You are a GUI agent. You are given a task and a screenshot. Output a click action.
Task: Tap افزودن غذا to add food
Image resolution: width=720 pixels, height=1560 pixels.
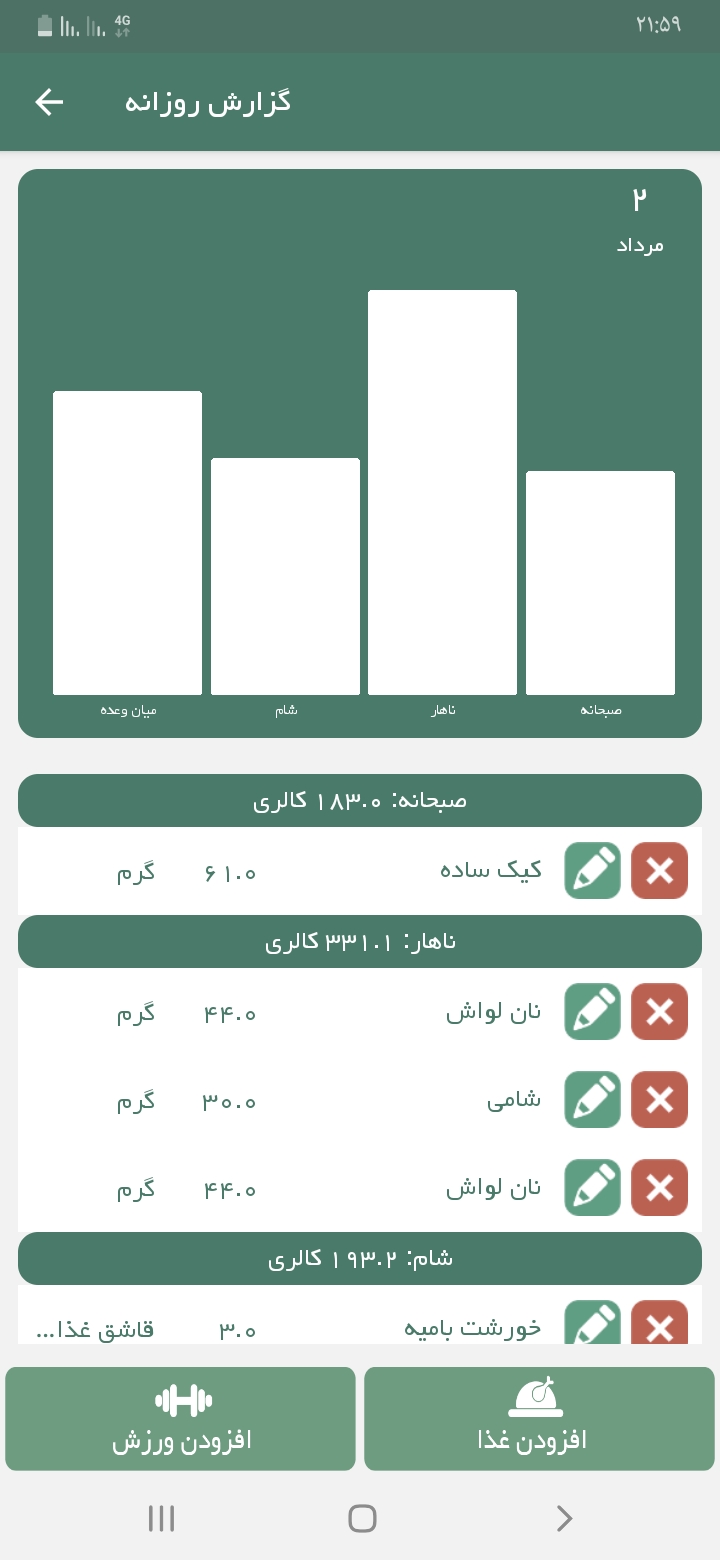pos(539,1418)
